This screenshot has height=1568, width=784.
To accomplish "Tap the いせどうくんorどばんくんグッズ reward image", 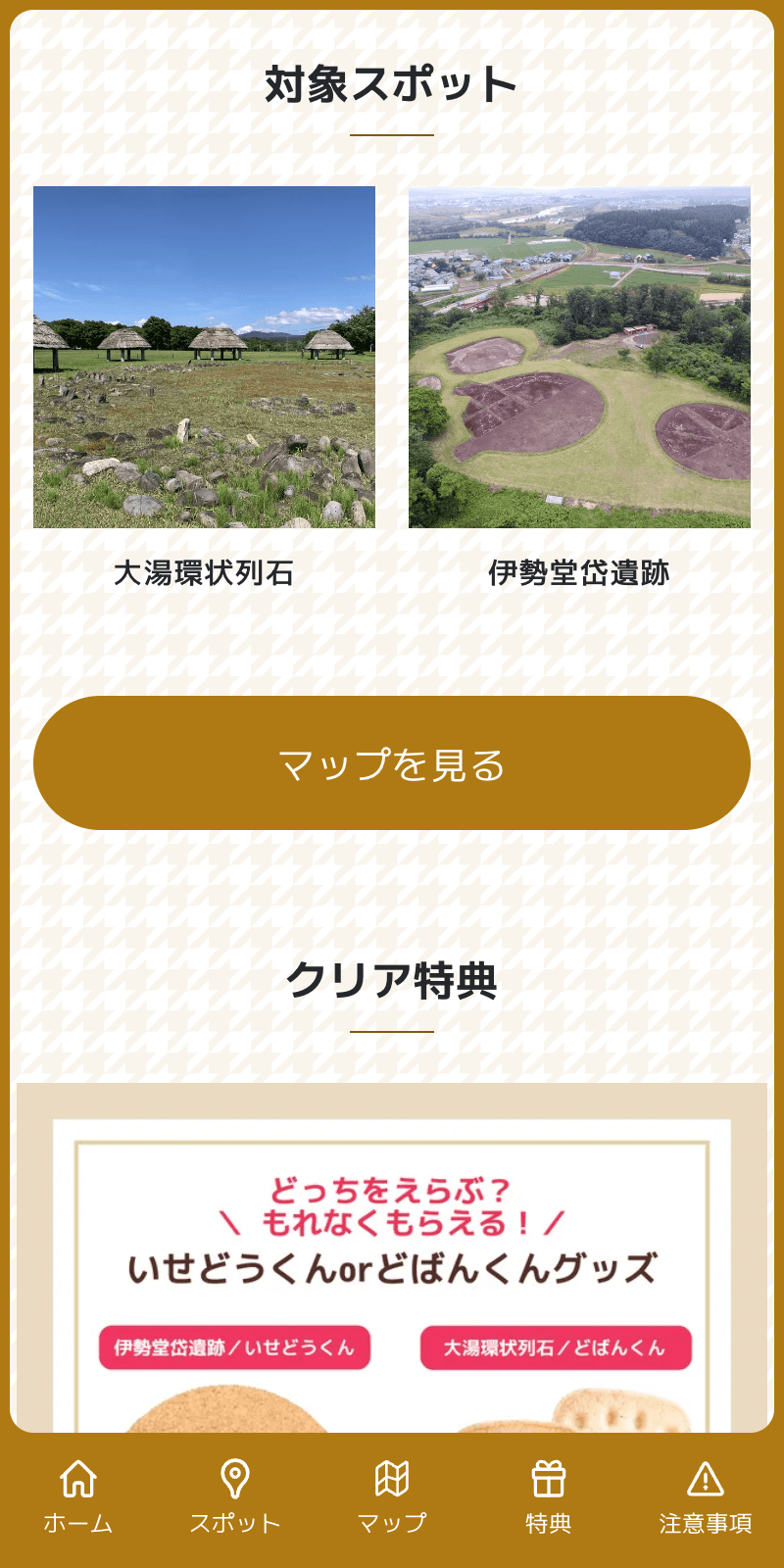I will pos(392,1274).
